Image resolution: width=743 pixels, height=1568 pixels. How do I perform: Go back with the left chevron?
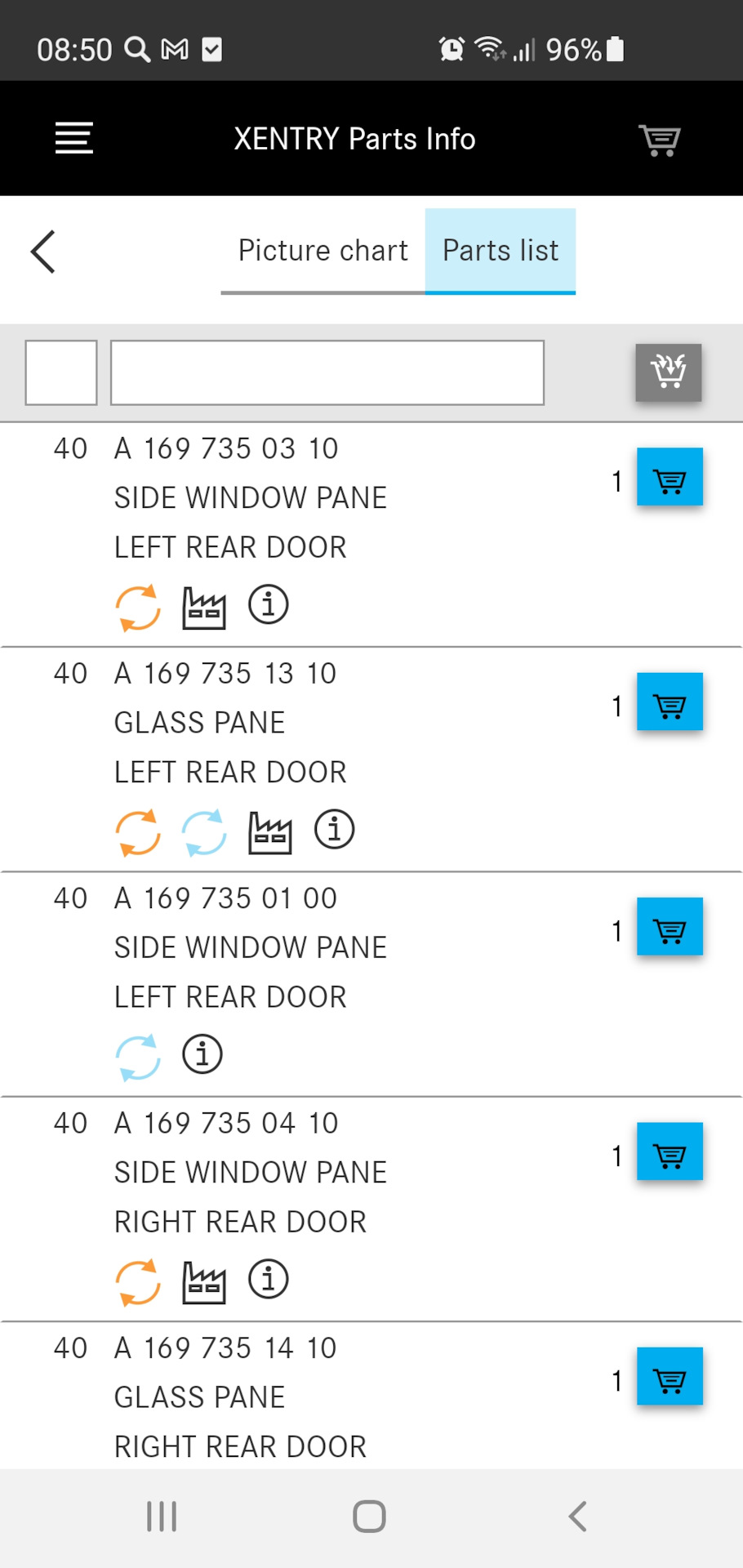[x=43, y=252]
